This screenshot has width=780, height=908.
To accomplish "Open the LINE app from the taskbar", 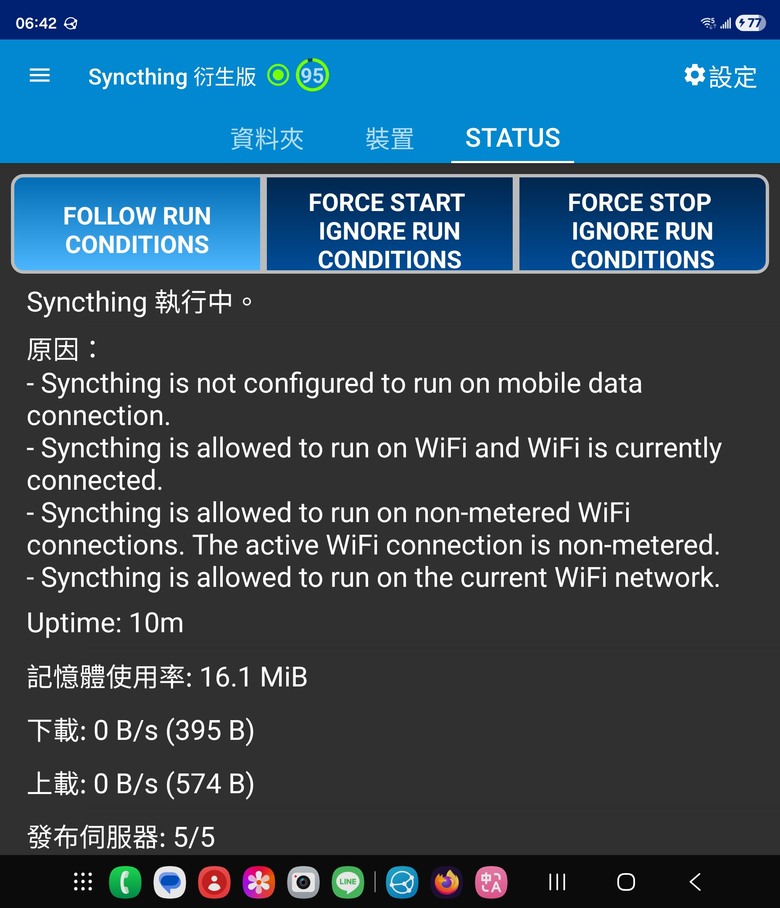I will click(x=347, y=882).
